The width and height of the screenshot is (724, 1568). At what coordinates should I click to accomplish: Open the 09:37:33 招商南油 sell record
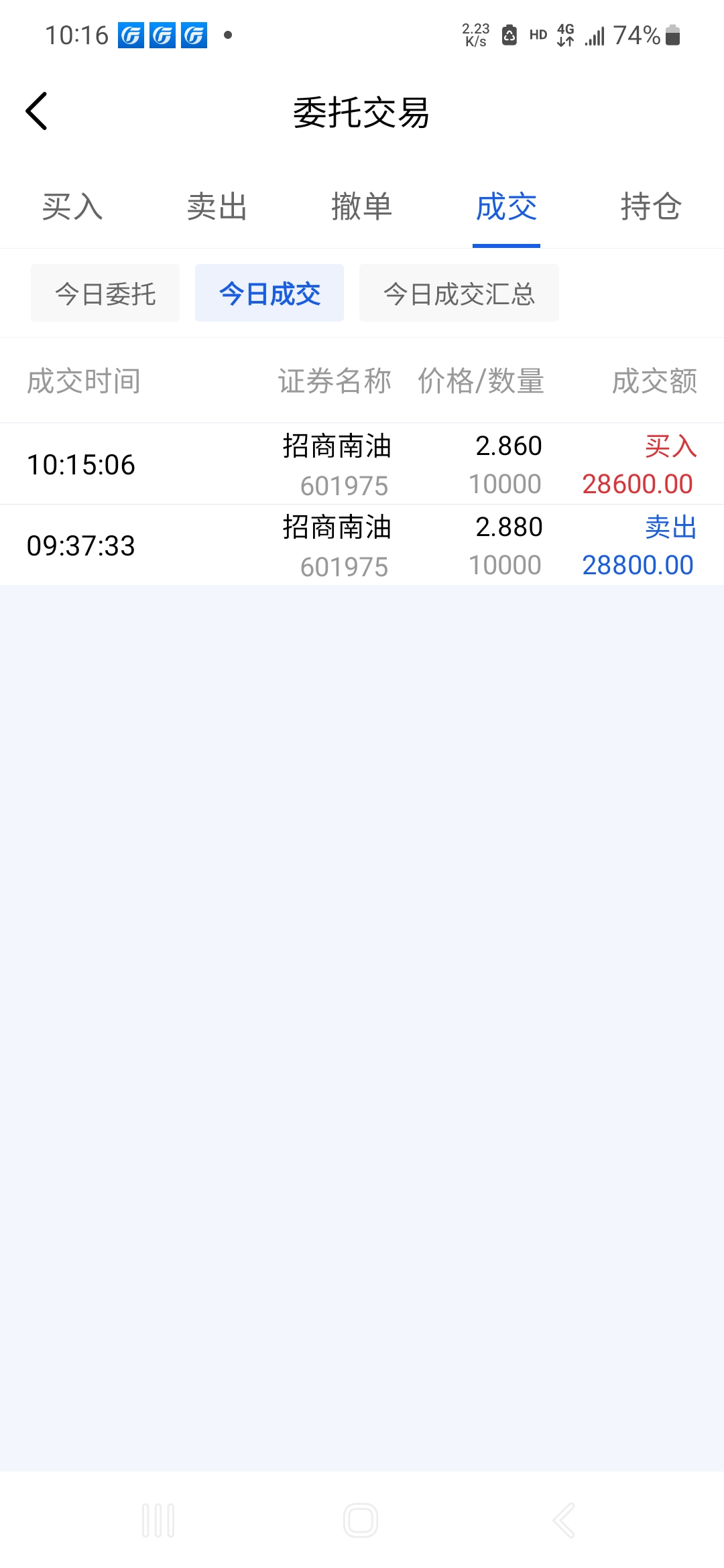tap(362, 545)
